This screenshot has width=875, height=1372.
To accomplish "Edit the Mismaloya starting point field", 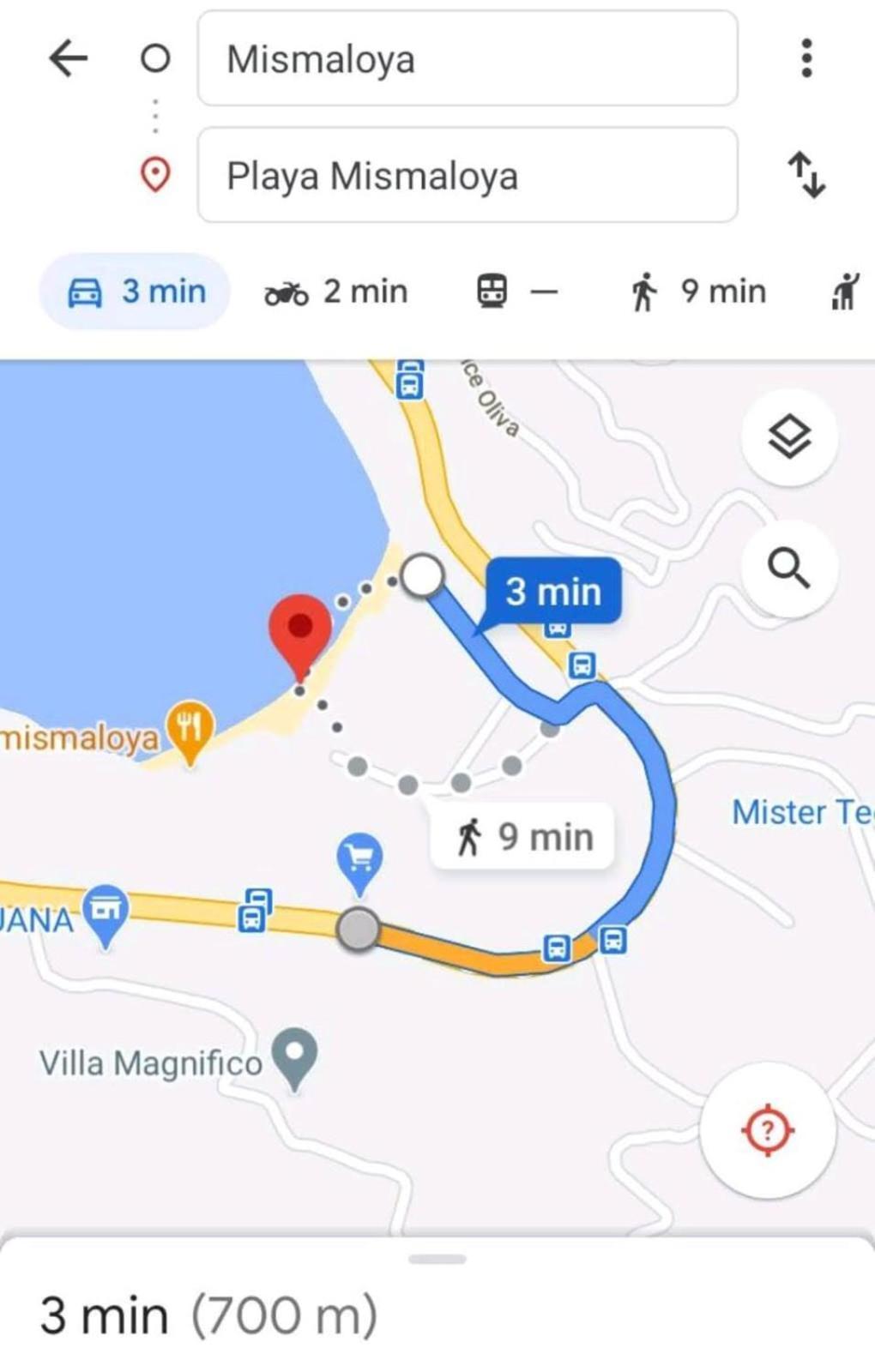I will click(467, 59).
